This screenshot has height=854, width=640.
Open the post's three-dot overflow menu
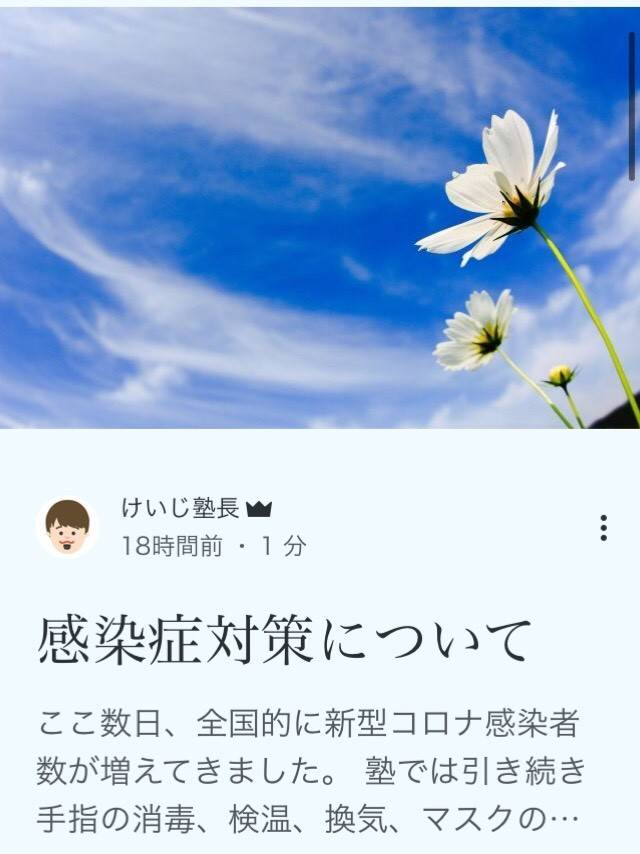pyautogui.click(x=603, y=527)
